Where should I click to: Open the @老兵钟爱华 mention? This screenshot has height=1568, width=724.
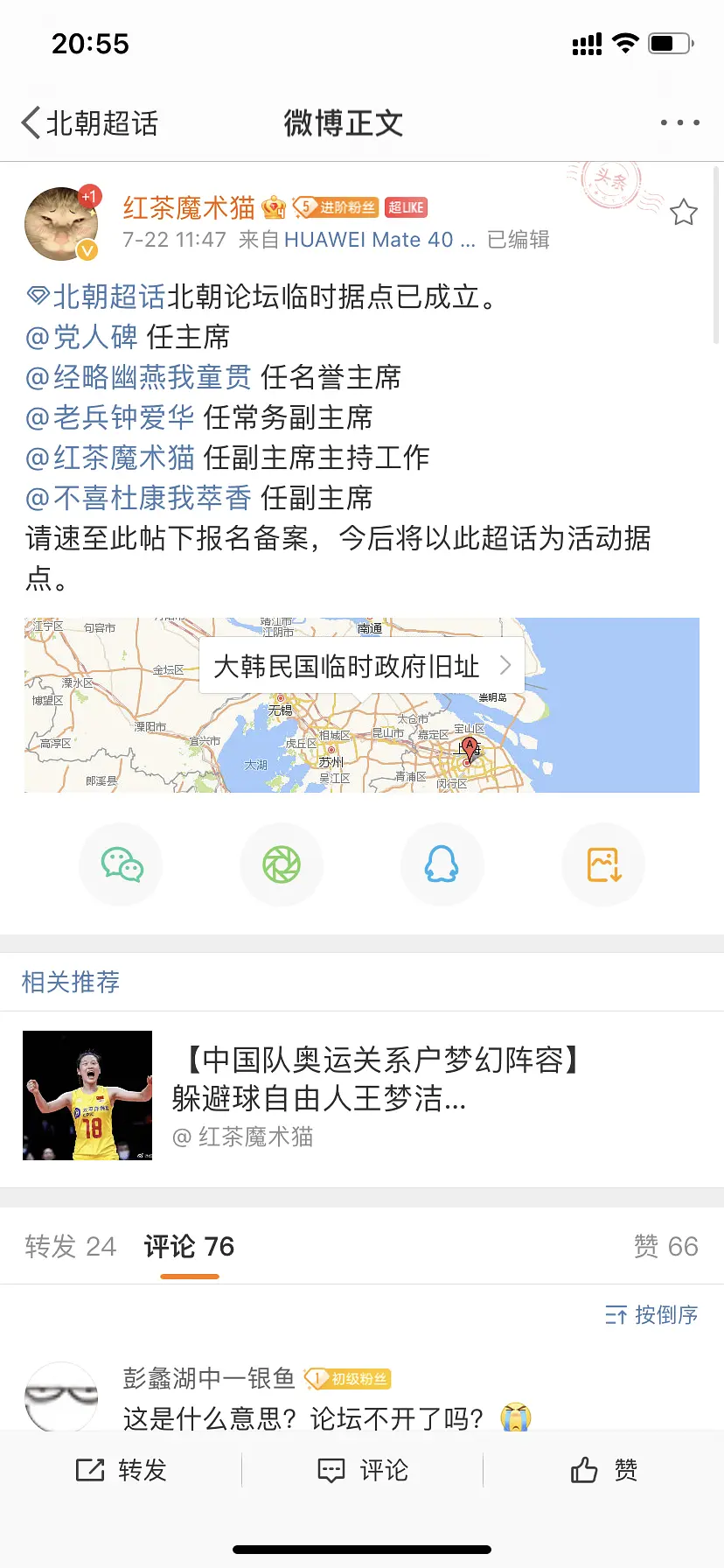point(110,418)
